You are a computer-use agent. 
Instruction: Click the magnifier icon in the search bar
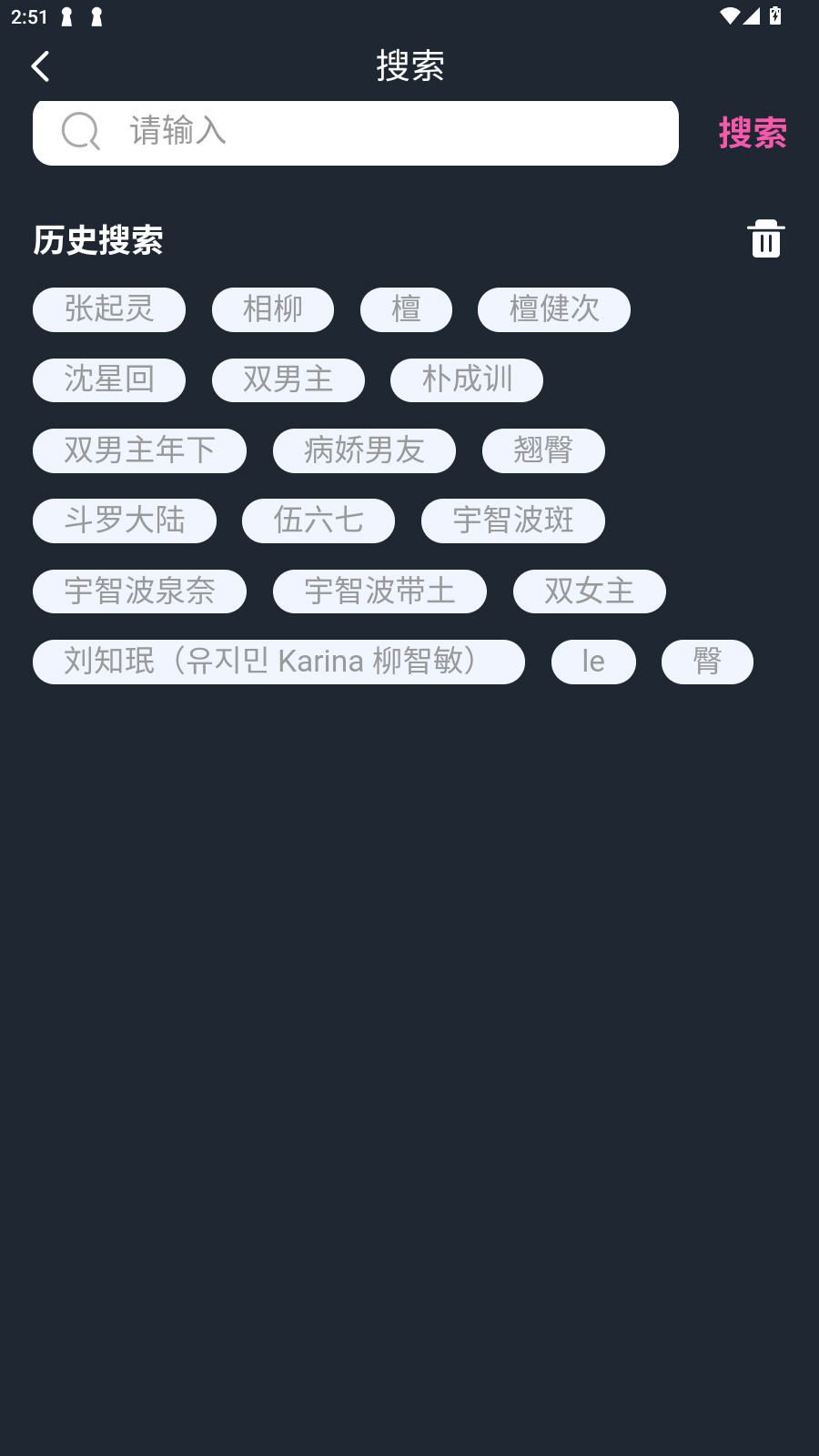(80, 132)
